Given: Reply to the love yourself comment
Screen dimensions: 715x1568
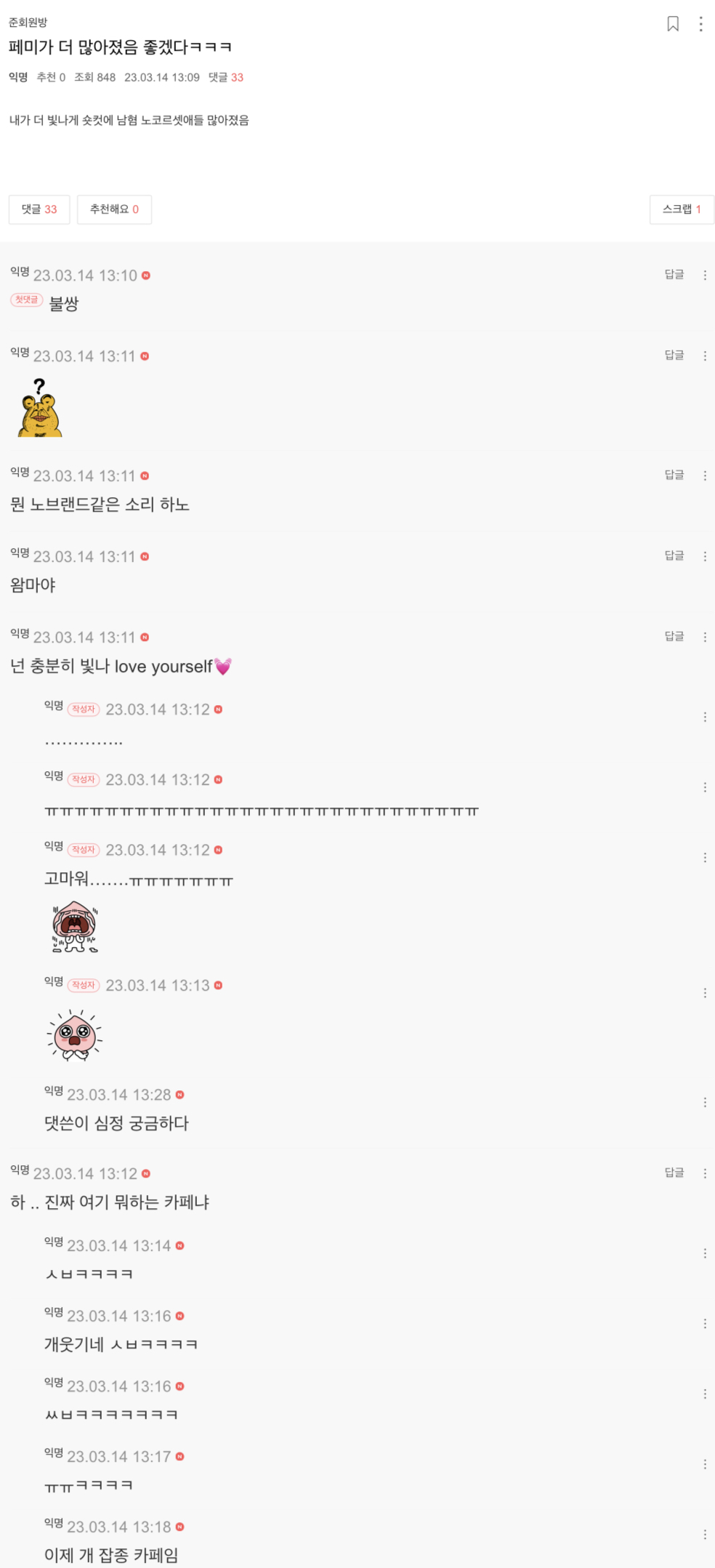Looking at the screenshot, I should [x=674, y=637].
